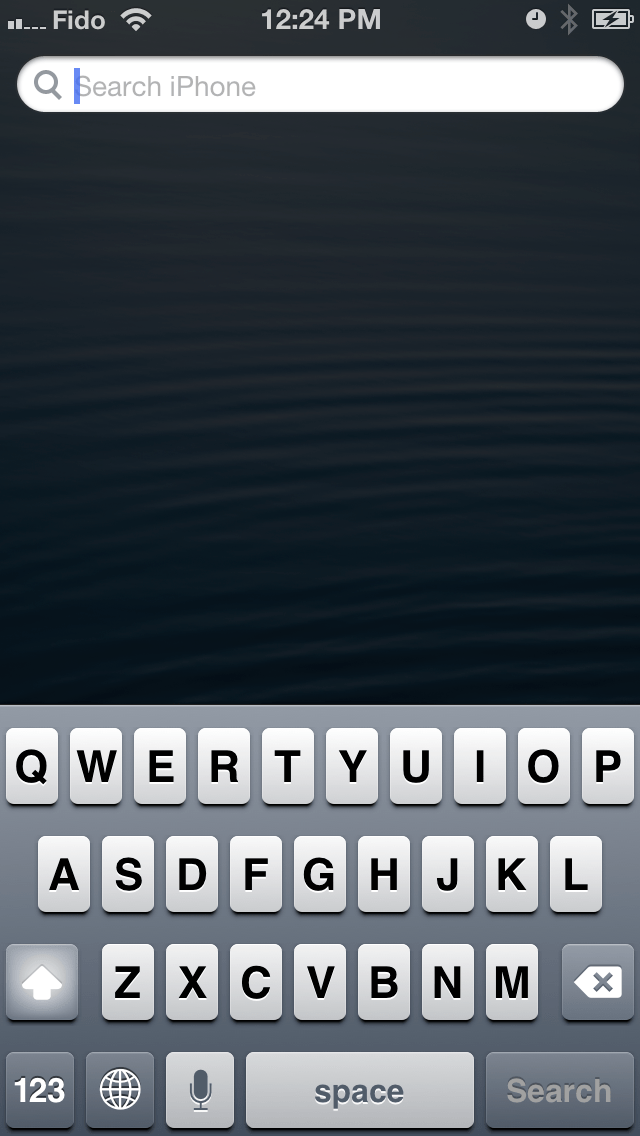
Task: Start dictation with the microphone key
Action: point(200,1090)
